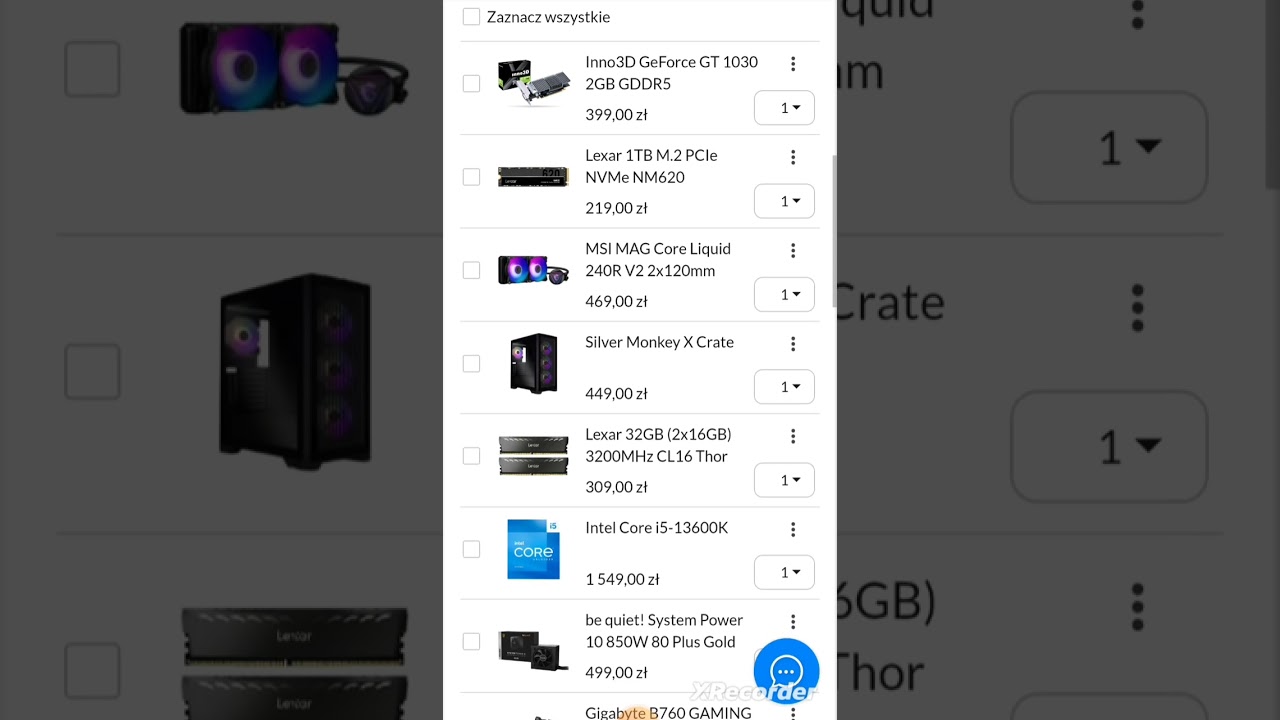Open the Lexar 1TB M.2 NM620 product
The width and height of the screenshot is (1280, 720).
[650, 166]
